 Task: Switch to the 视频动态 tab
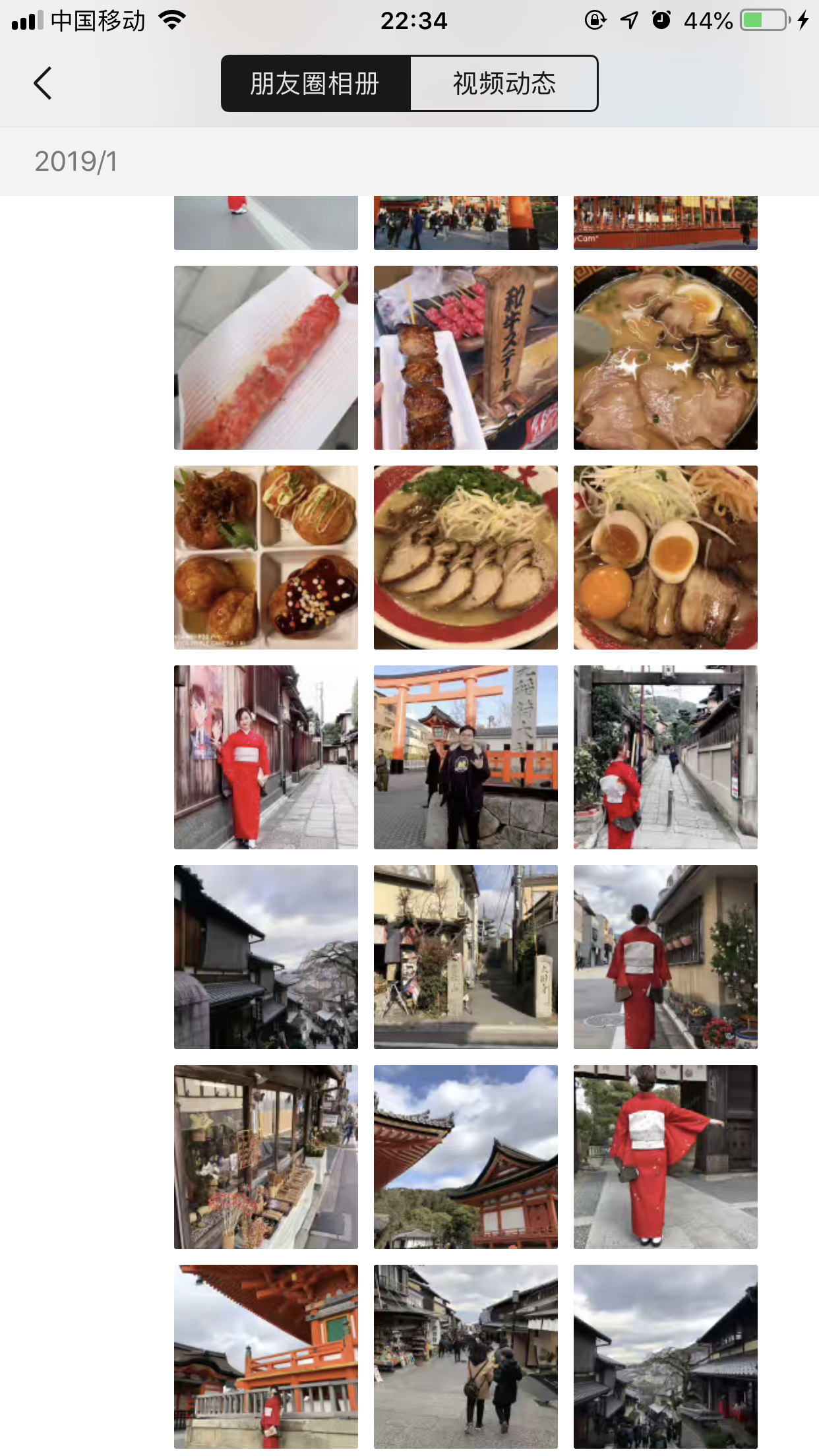(x=504, y=84)
